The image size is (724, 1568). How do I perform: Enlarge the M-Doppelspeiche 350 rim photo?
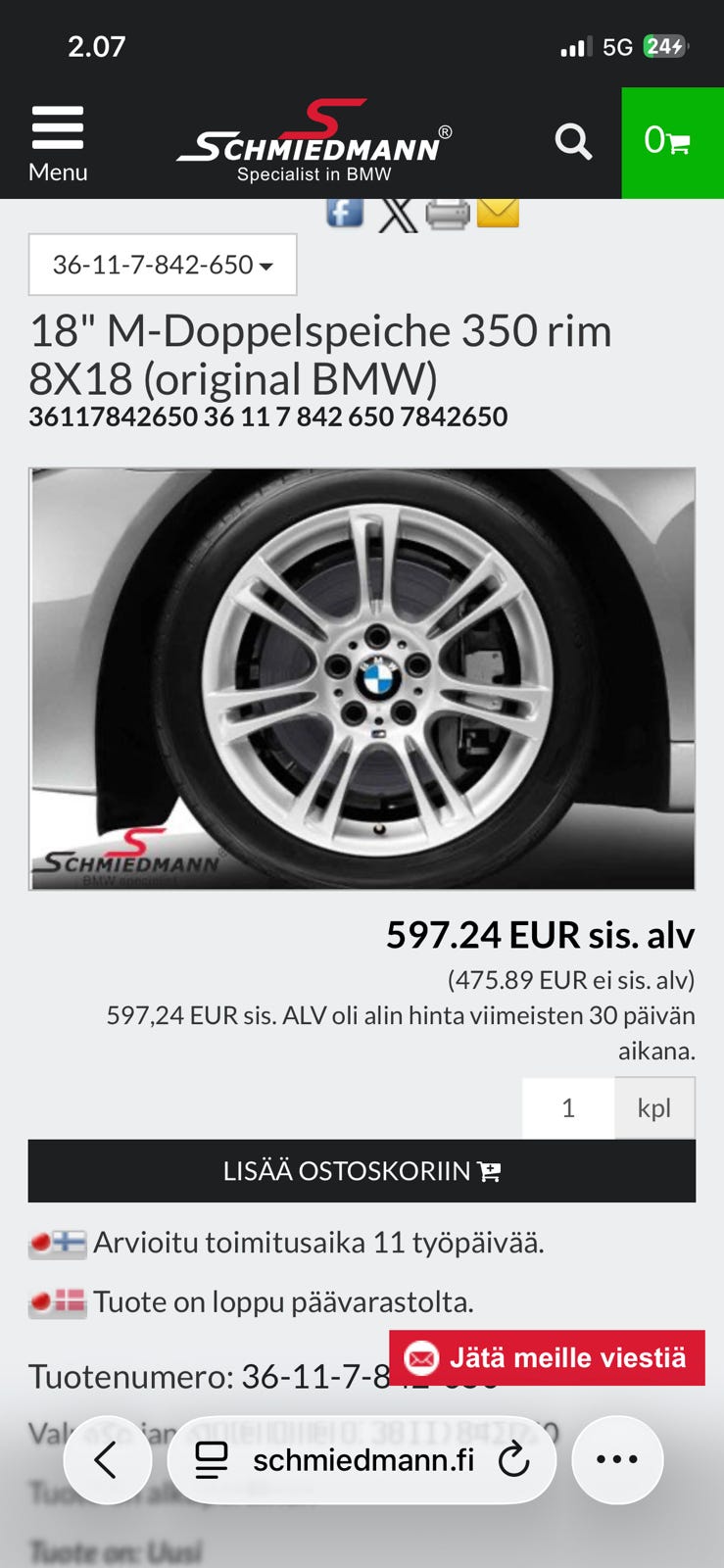[x=362, y=678]
